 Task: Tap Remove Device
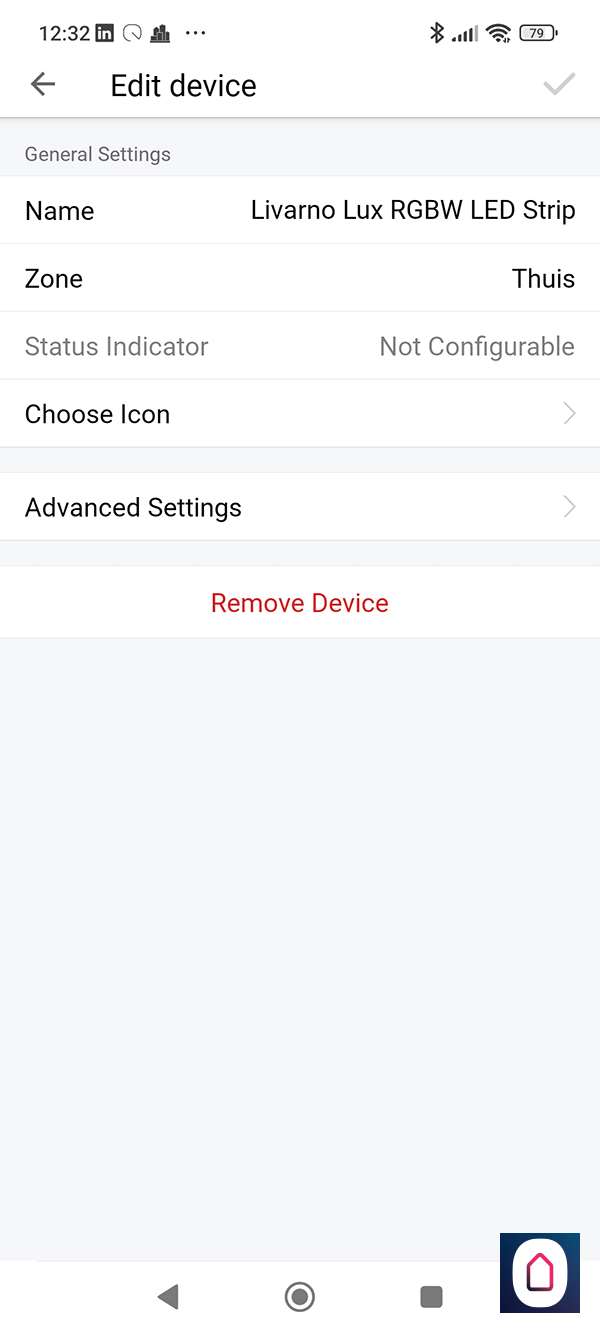300,603
